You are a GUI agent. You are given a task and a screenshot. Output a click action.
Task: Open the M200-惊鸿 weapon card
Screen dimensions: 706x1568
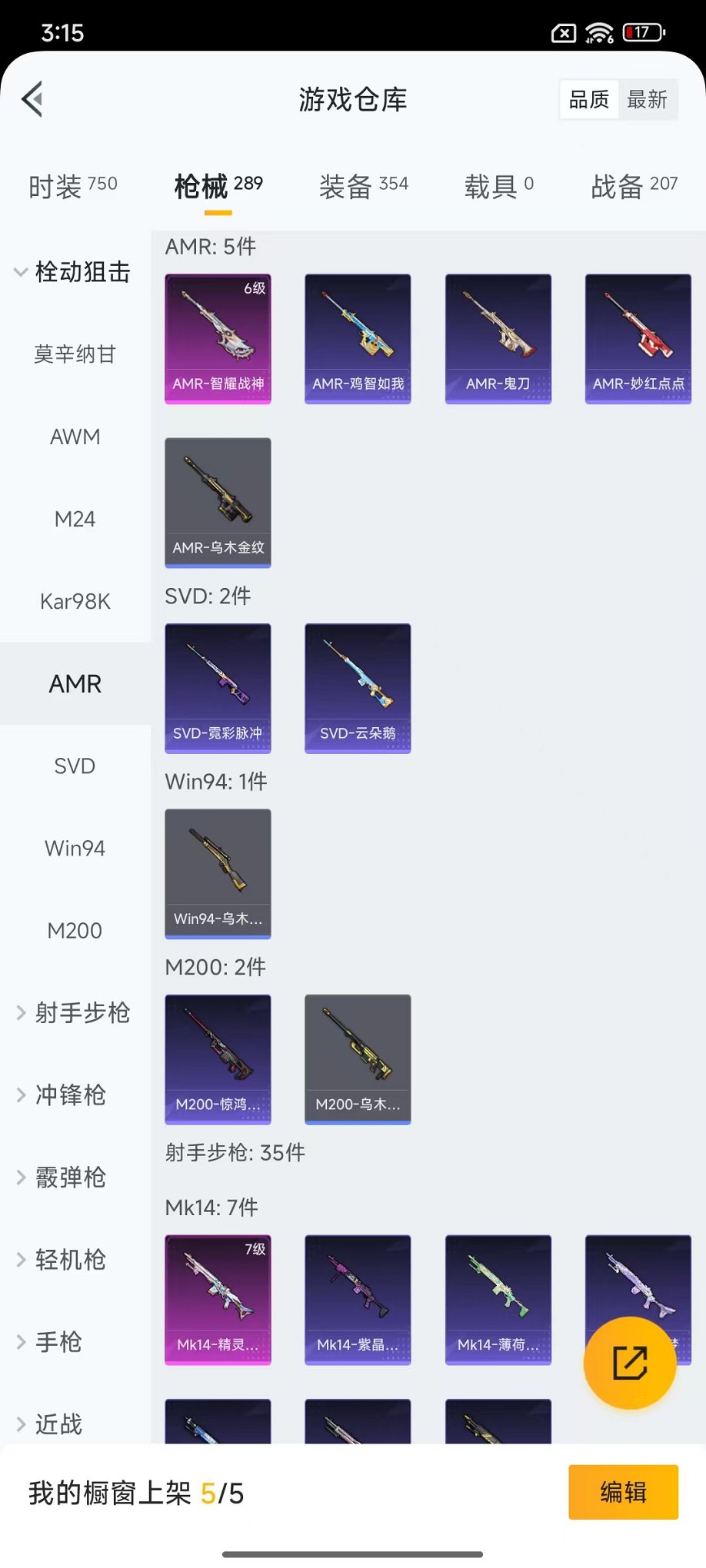[x=218, y=1059]
